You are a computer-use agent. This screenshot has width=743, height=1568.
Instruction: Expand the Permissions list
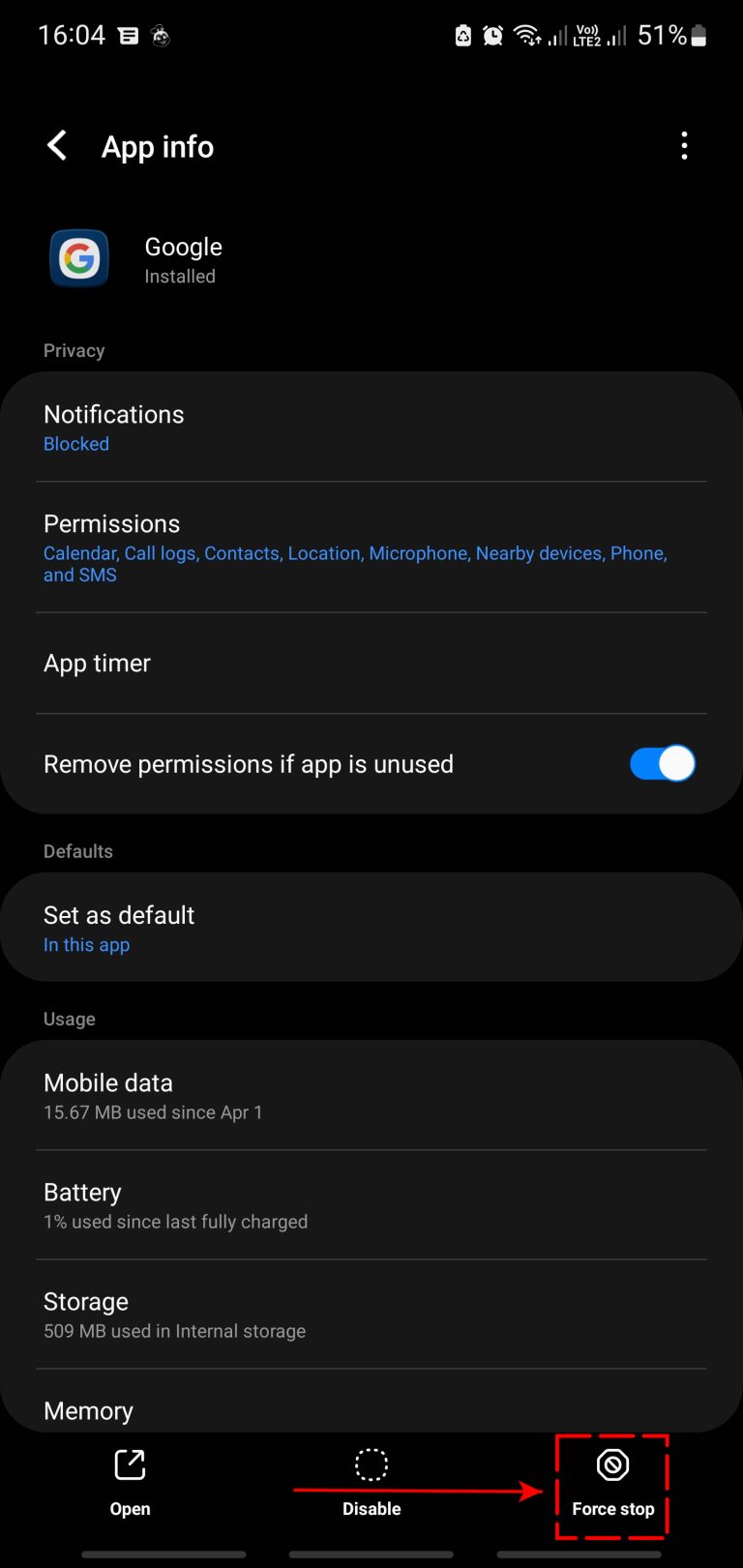[x=371, y=547]
